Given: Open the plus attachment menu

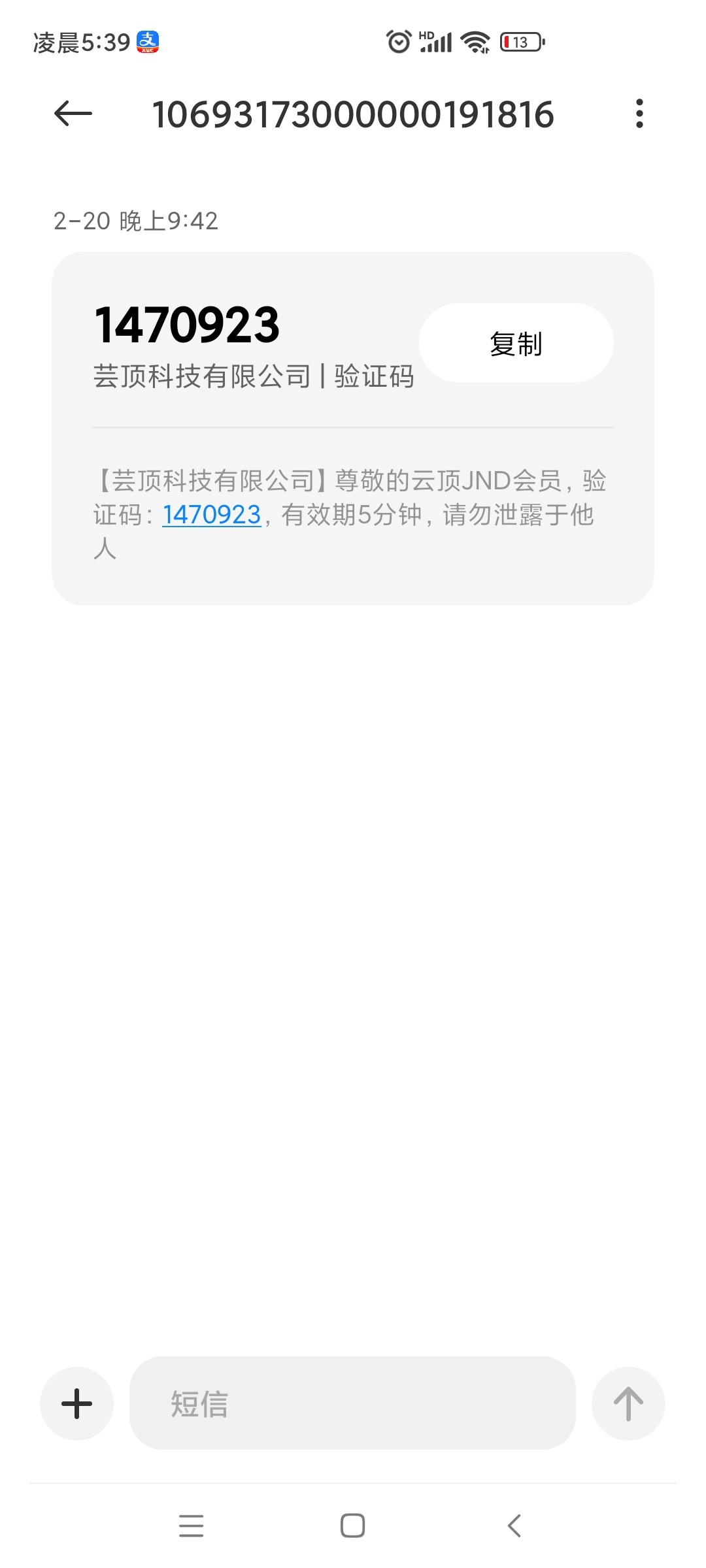Looking at the screenshot, I should [76, 1403].
